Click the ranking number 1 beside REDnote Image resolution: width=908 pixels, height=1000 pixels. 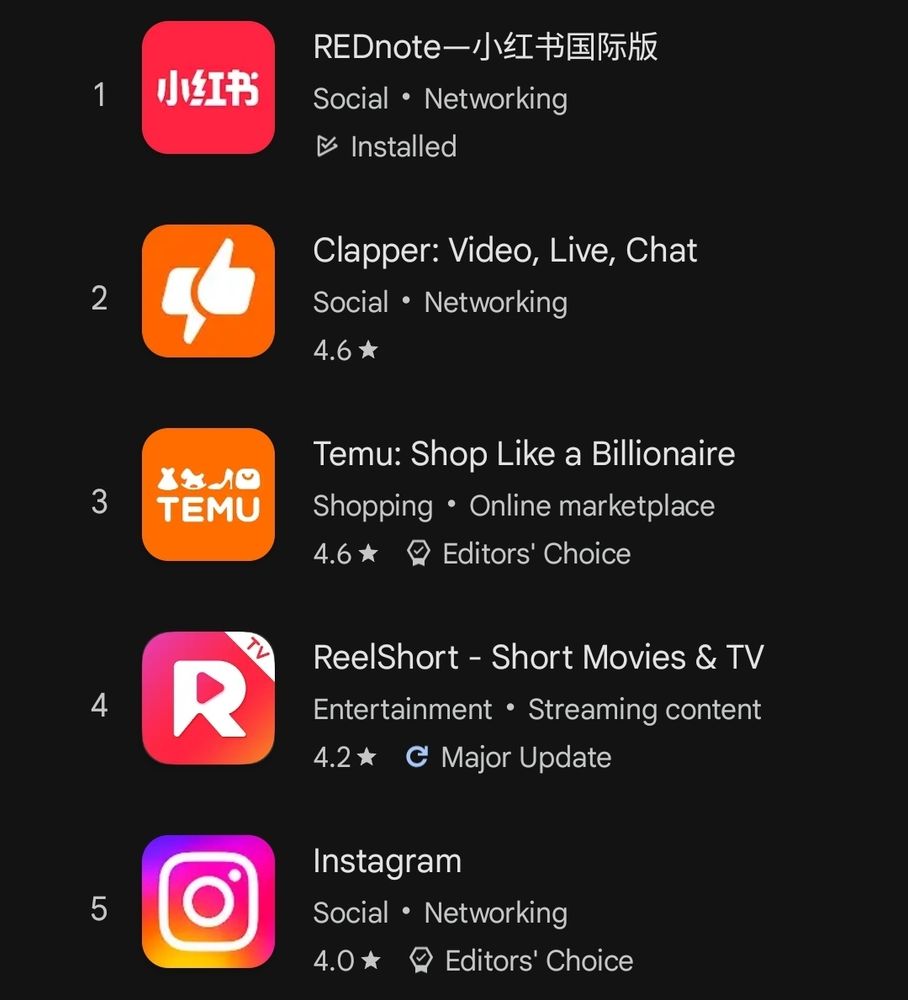(x=98, y=94)
